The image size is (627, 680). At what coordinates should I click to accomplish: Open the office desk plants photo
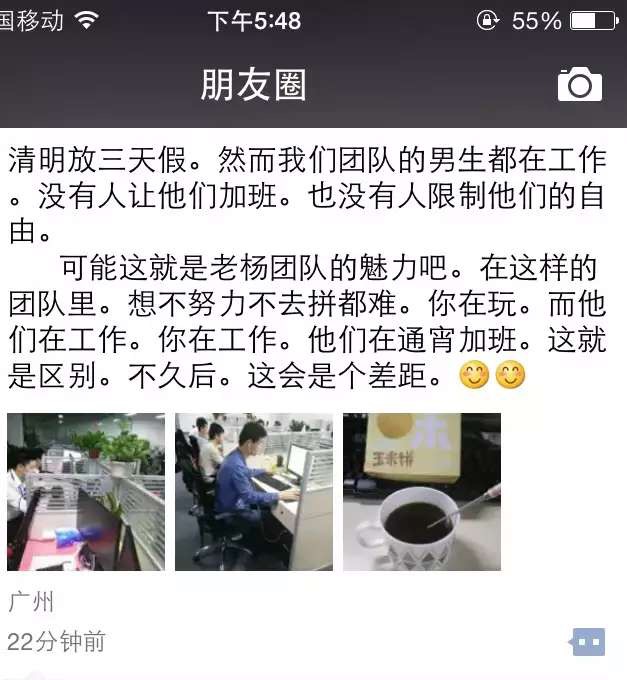click(x=86, y=492)
